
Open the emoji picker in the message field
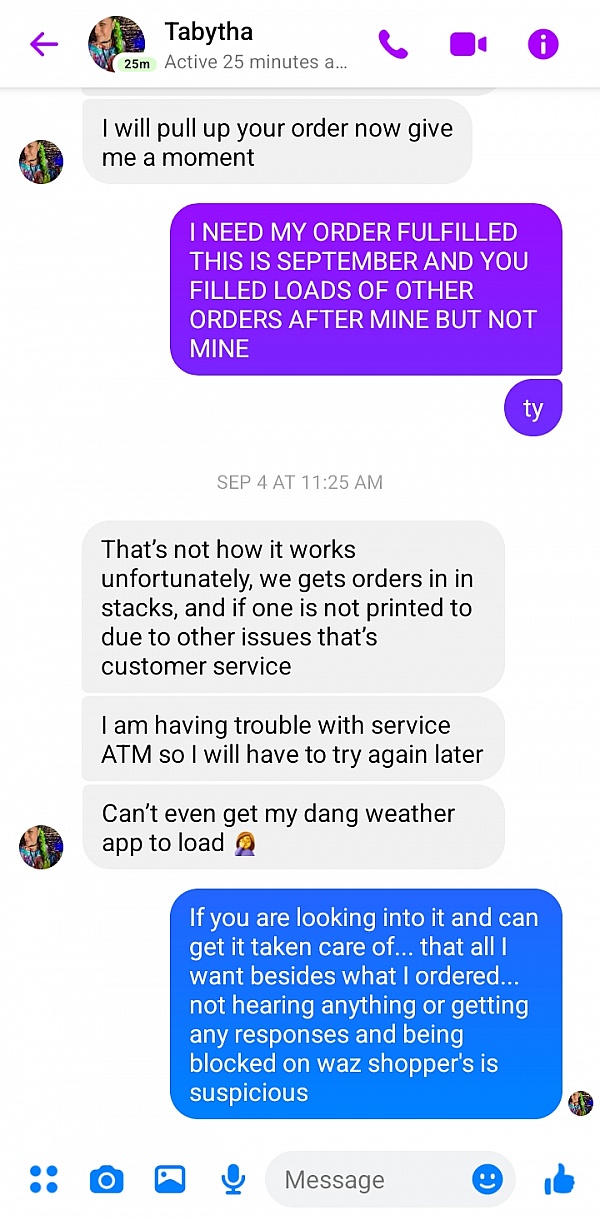pyautogui.click(x=487, y=1180)
